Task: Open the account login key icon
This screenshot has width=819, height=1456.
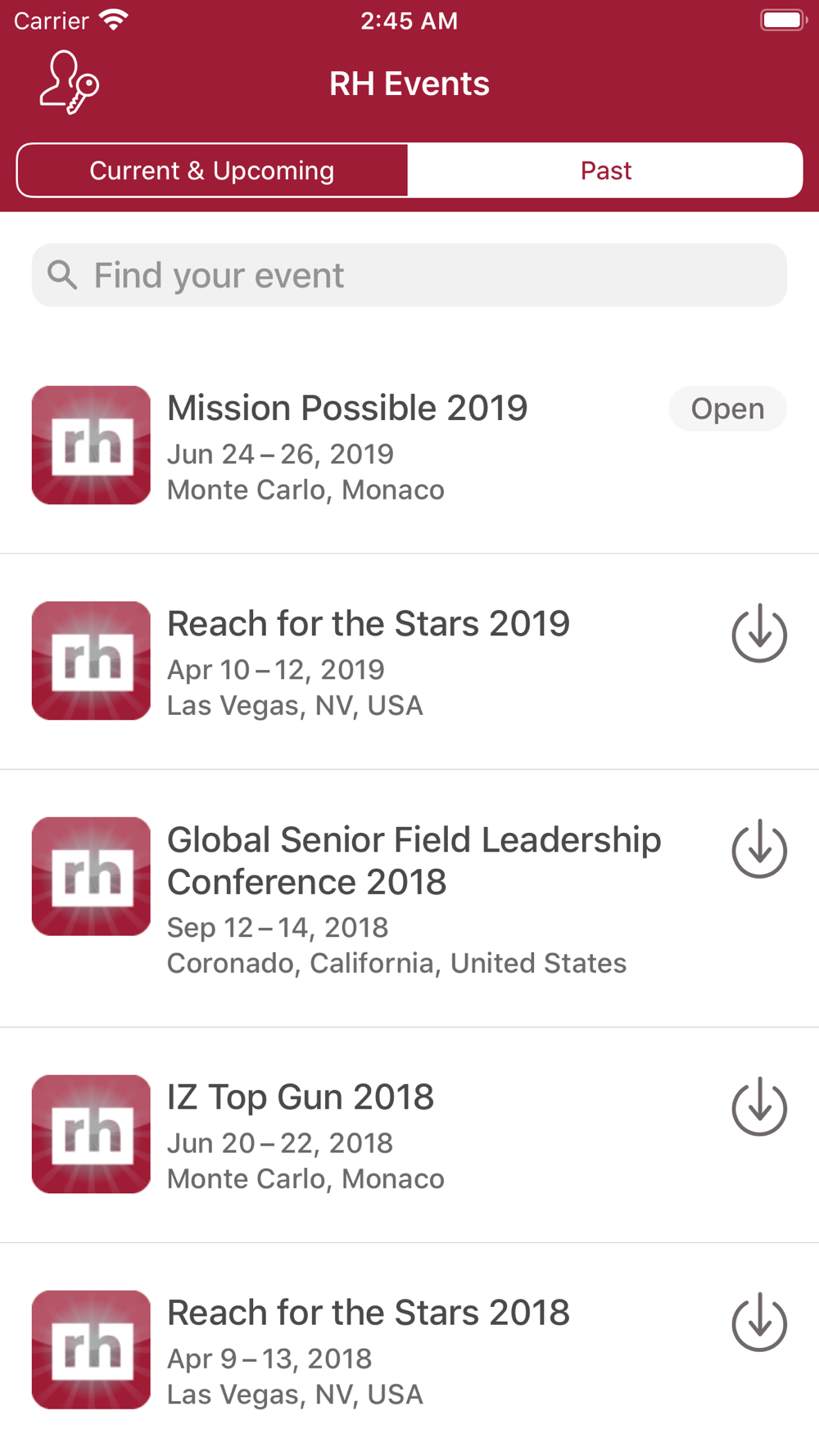Action: coord(70,83)
